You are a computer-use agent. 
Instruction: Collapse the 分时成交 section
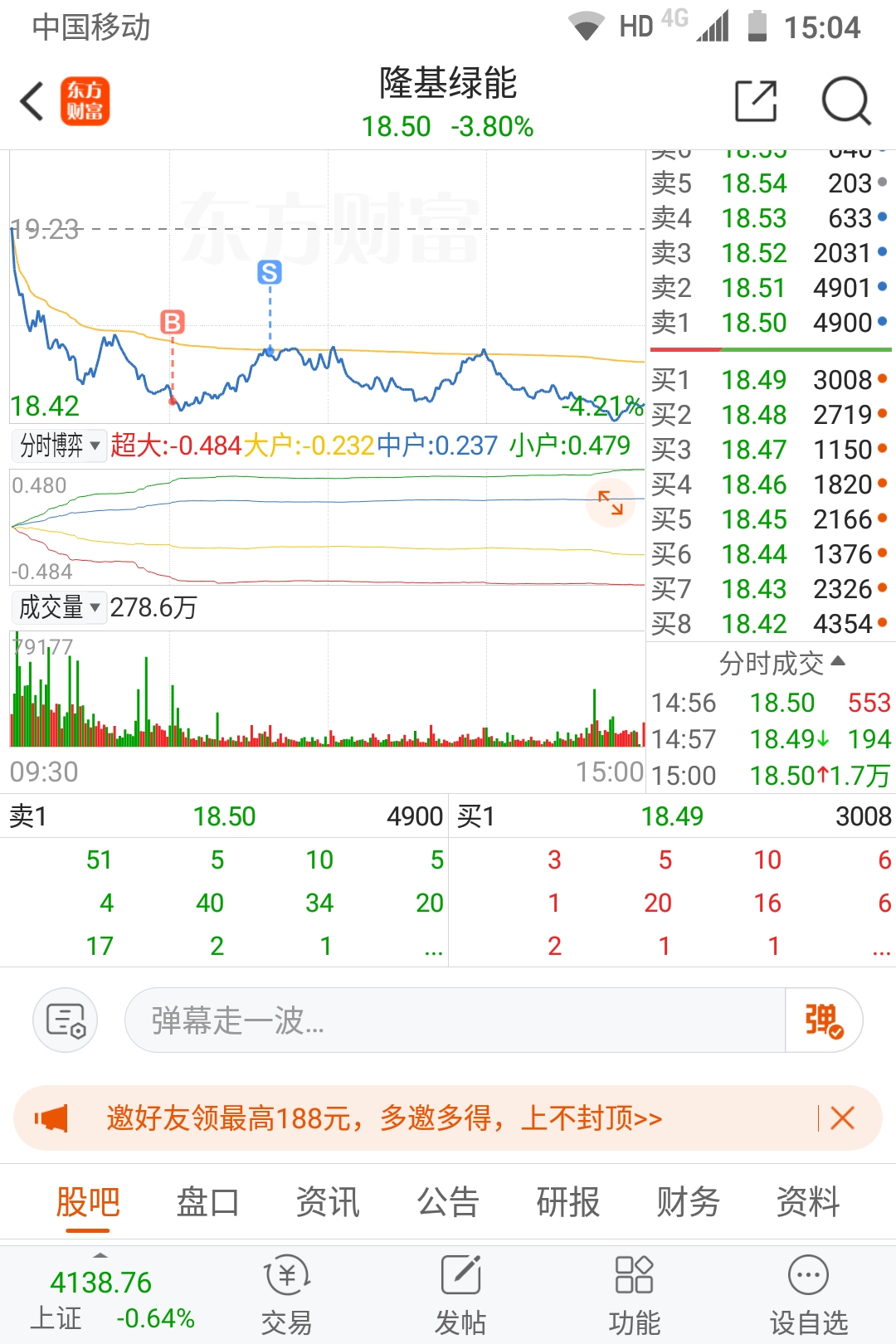click(x=781, y=663)
